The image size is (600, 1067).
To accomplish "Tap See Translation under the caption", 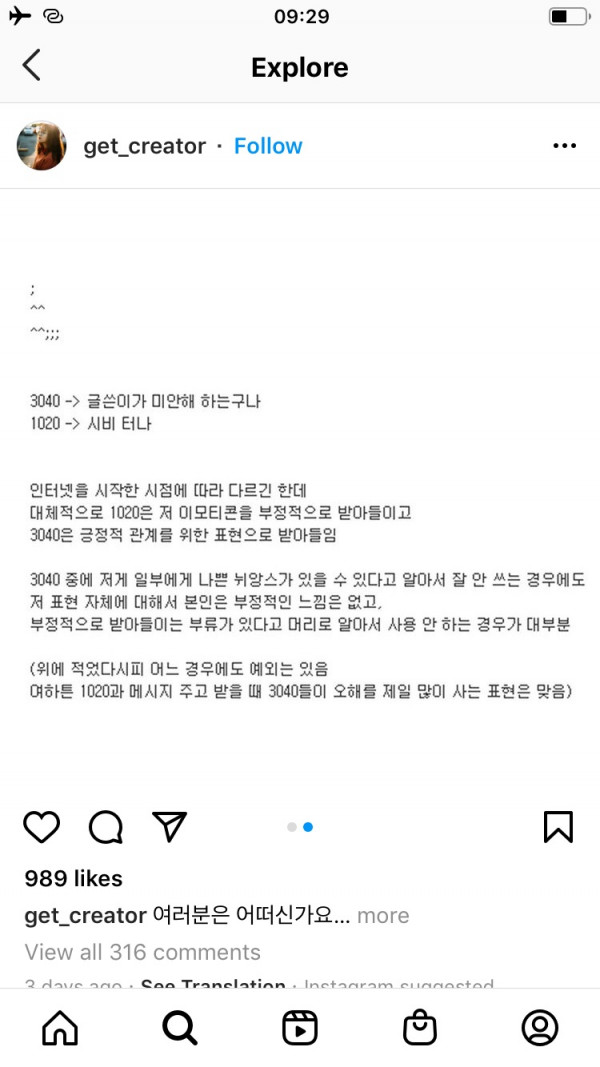I will [212, 985].
